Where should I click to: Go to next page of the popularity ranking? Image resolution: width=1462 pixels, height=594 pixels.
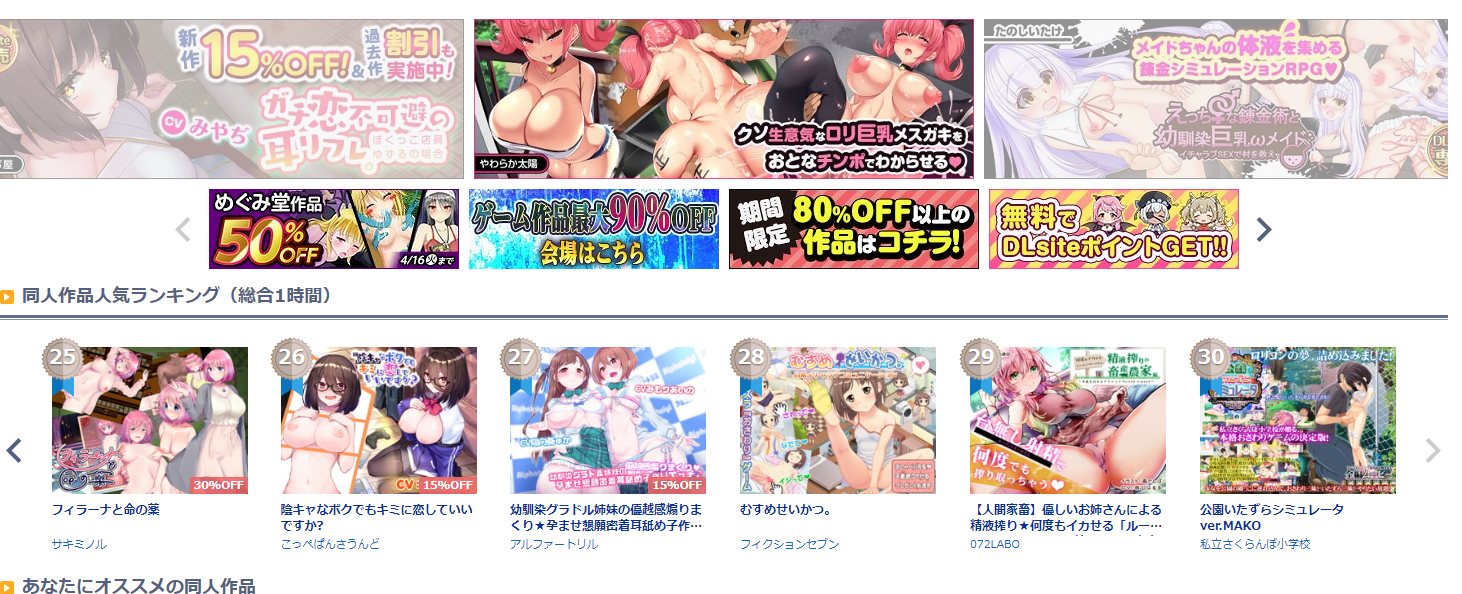point(1433,450)
